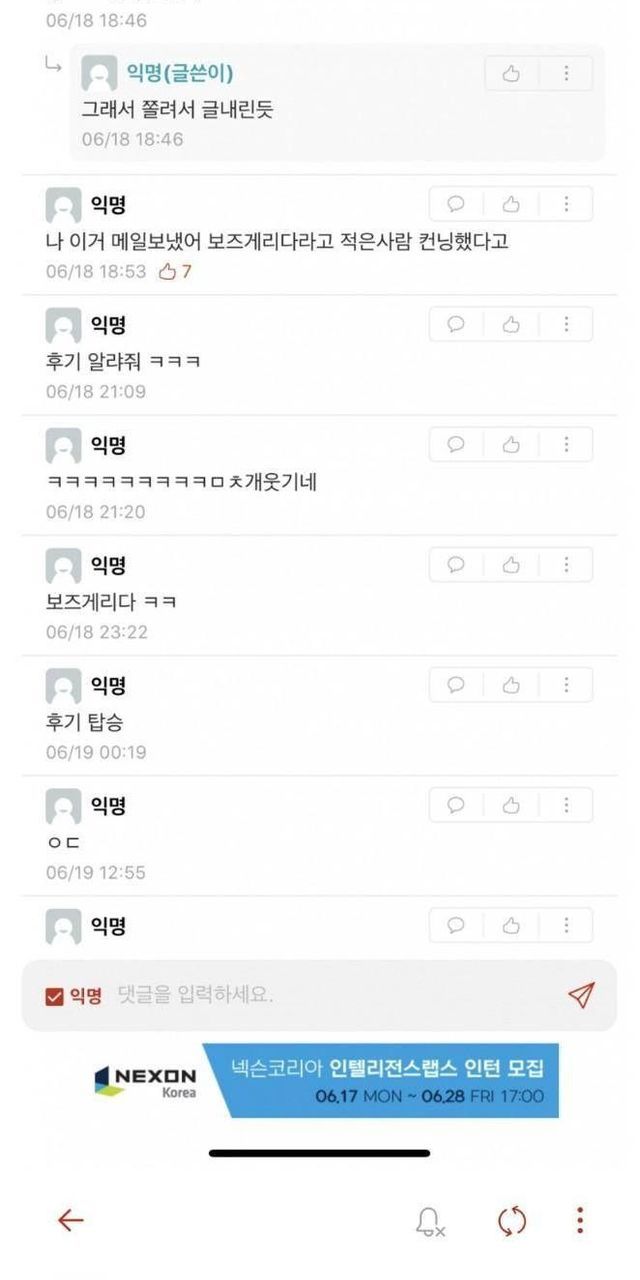Image resolution: width=640 pixels, height=1280 pixels.
Task: Reply to the comment '후기 알랴줘 ㅋㅋㅋ'
Action: pos(456,324)
